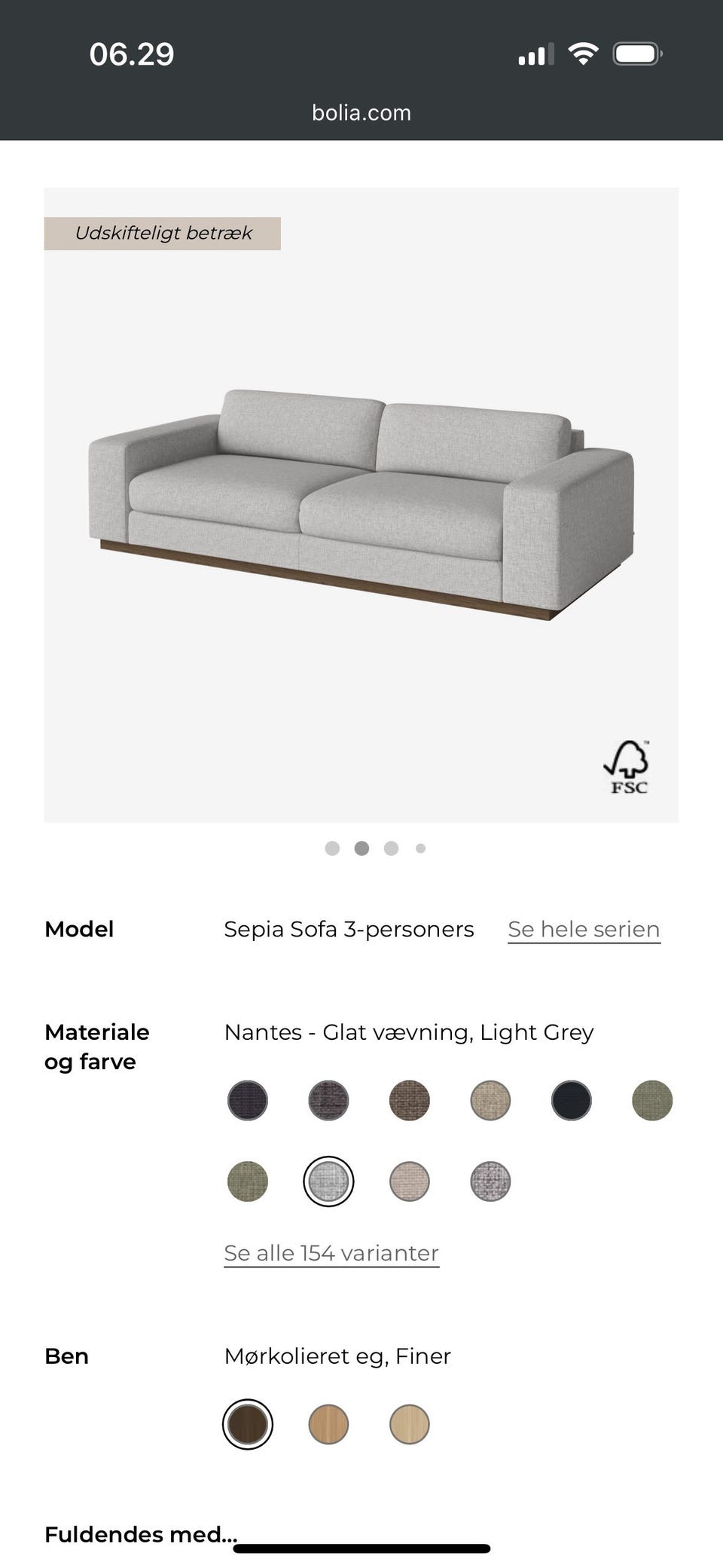723x1568 pixels.
Task: Select the fourth carousel dot
Action: pos(419,848)
